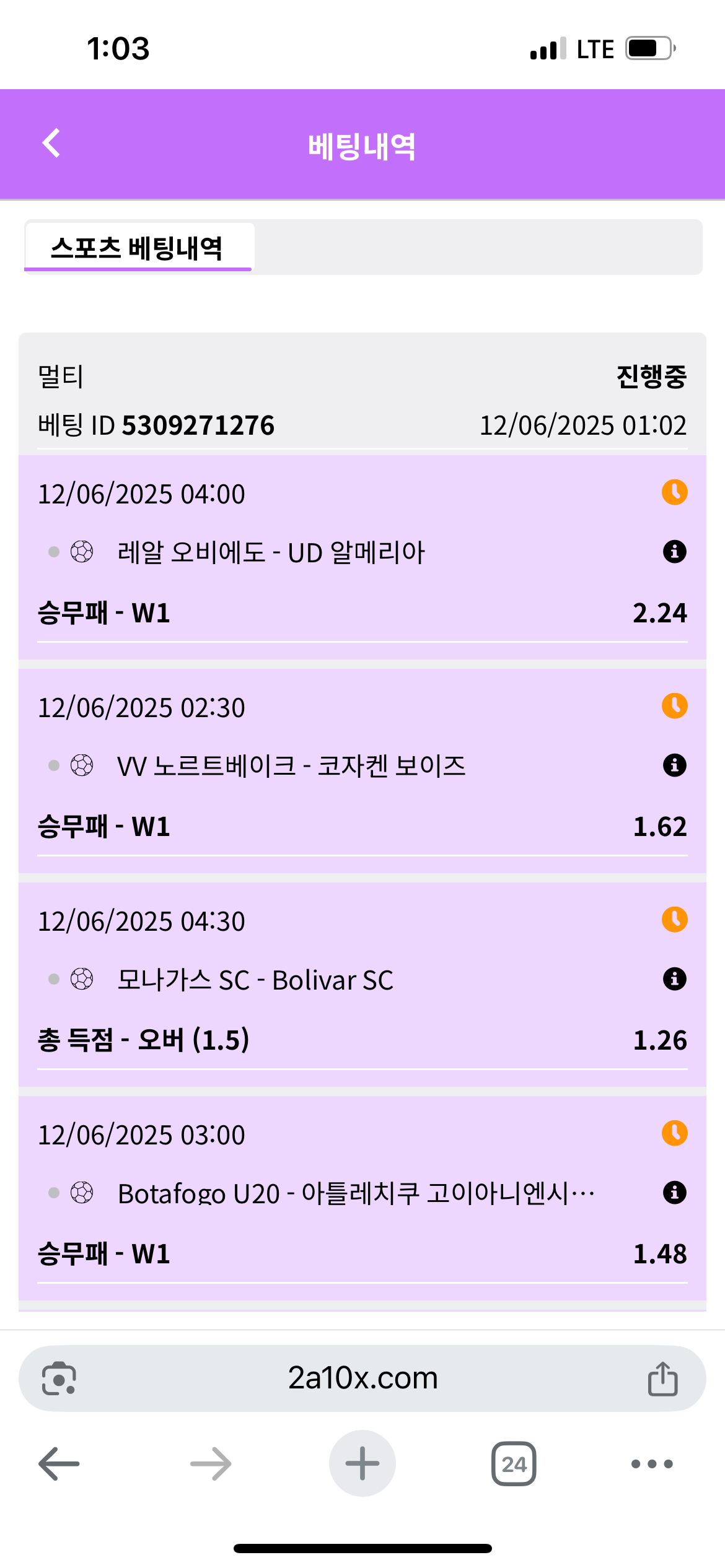Open the browser's more options menu
Viewport: 725px width, 1568px height.
coord(652,1464)
